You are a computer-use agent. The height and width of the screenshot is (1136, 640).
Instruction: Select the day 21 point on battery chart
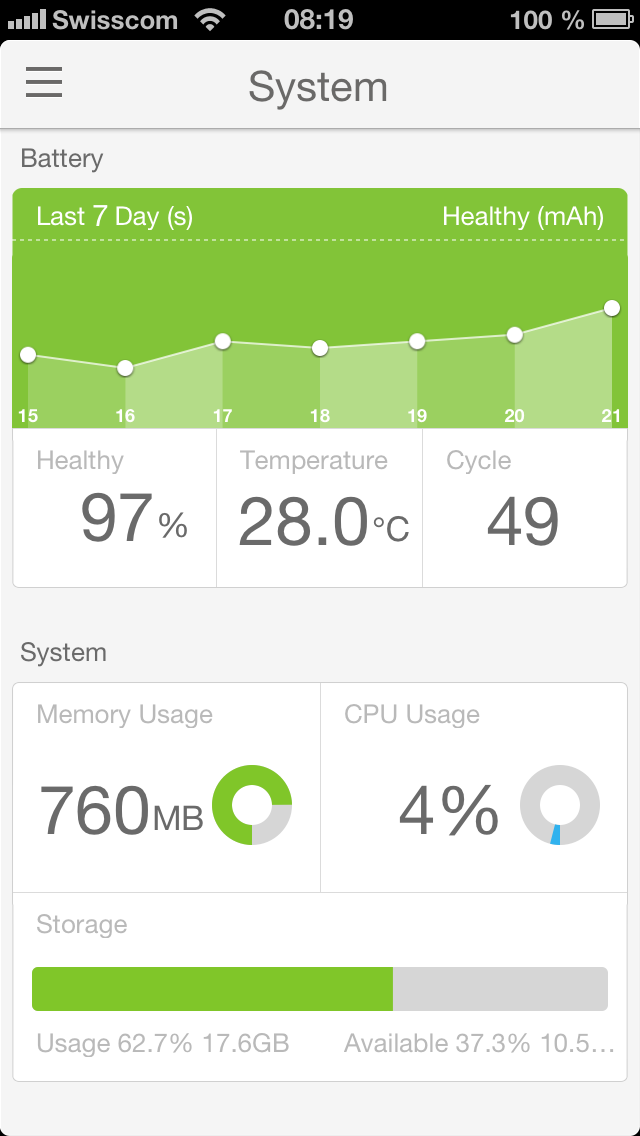coord(612,308)
